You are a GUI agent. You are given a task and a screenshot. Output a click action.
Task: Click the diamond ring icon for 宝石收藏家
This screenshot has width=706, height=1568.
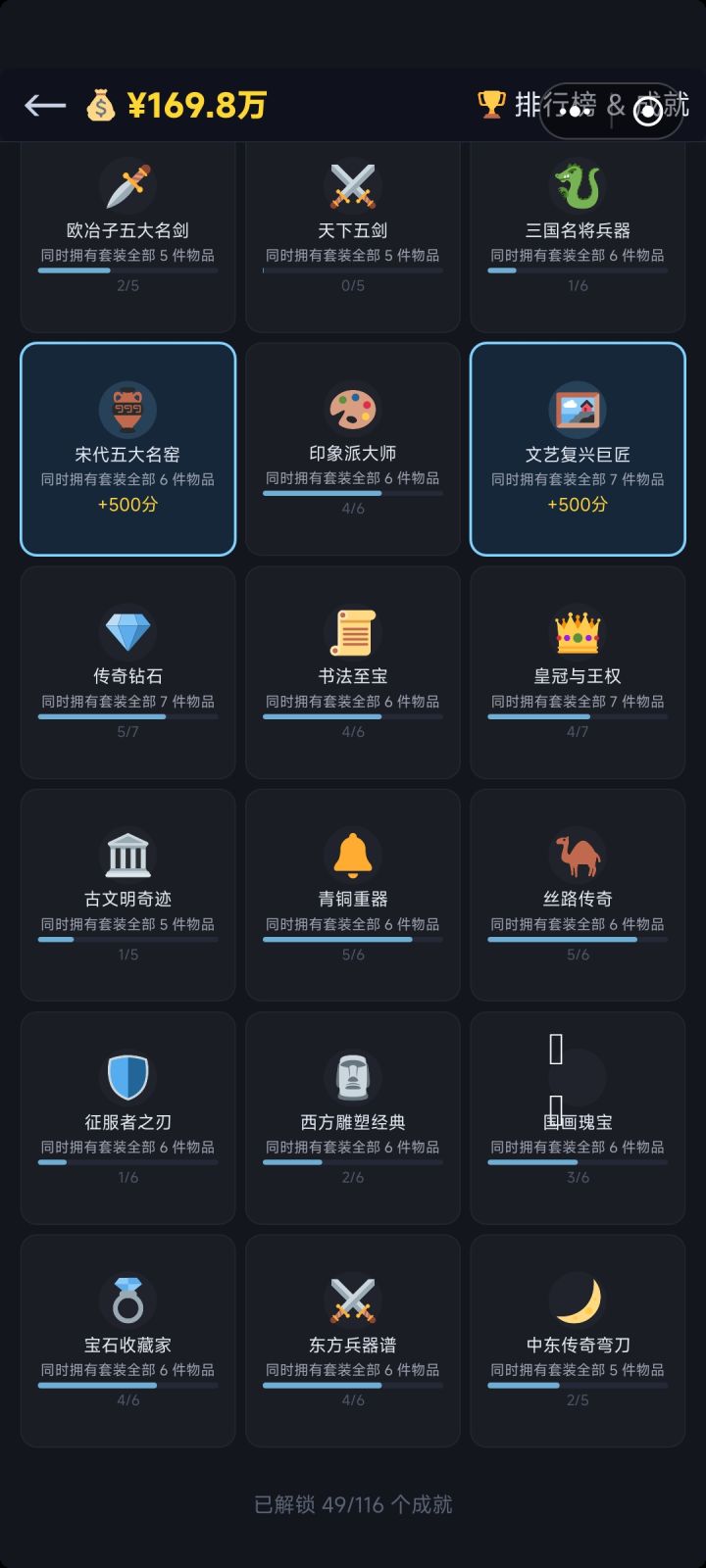point(127,1302)
